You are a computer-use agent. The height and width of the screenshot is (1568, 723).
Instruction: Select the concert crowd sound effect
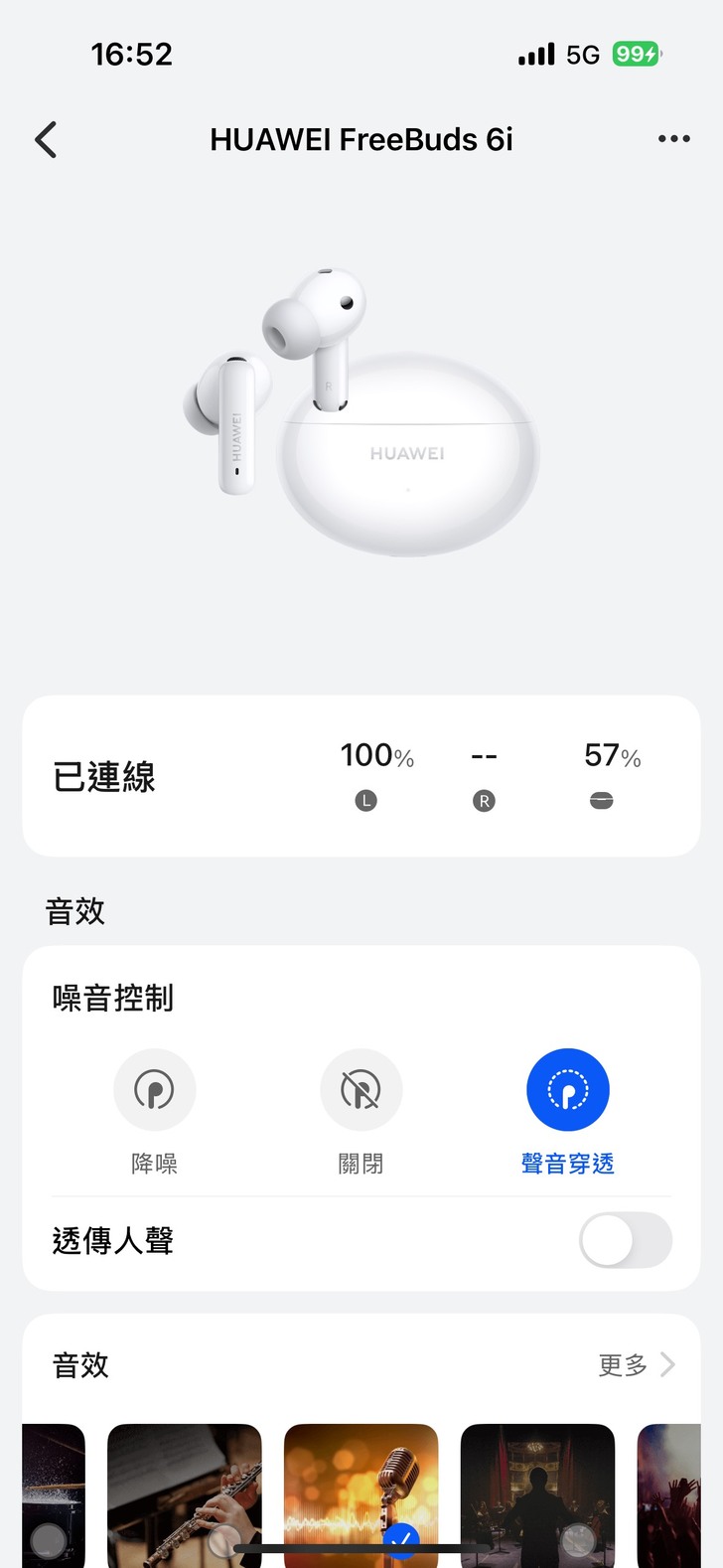coord(669,1490)
